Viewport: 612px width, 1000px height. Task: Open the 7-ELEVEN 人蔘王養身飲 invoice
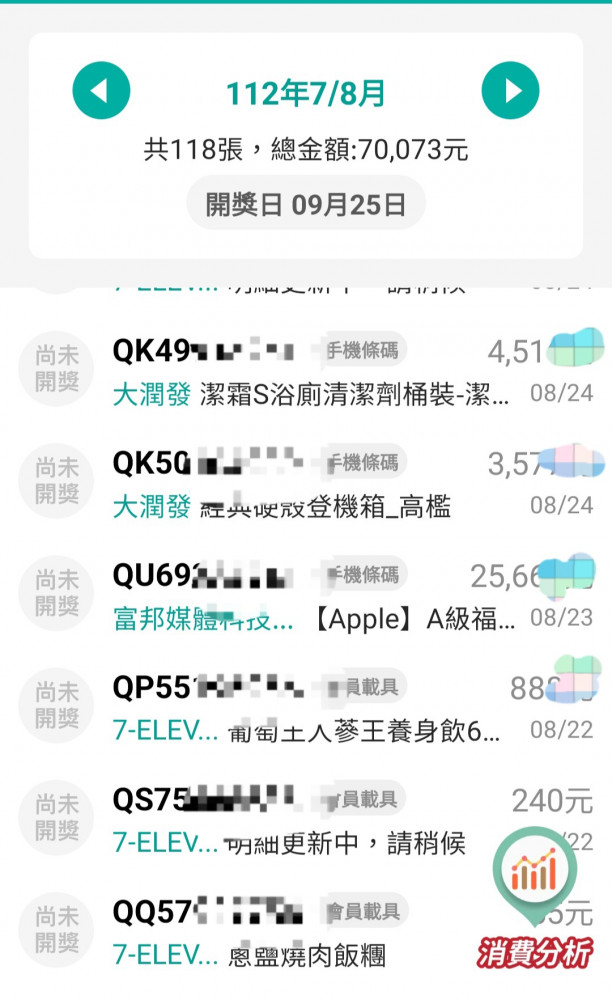click(306, 706)
